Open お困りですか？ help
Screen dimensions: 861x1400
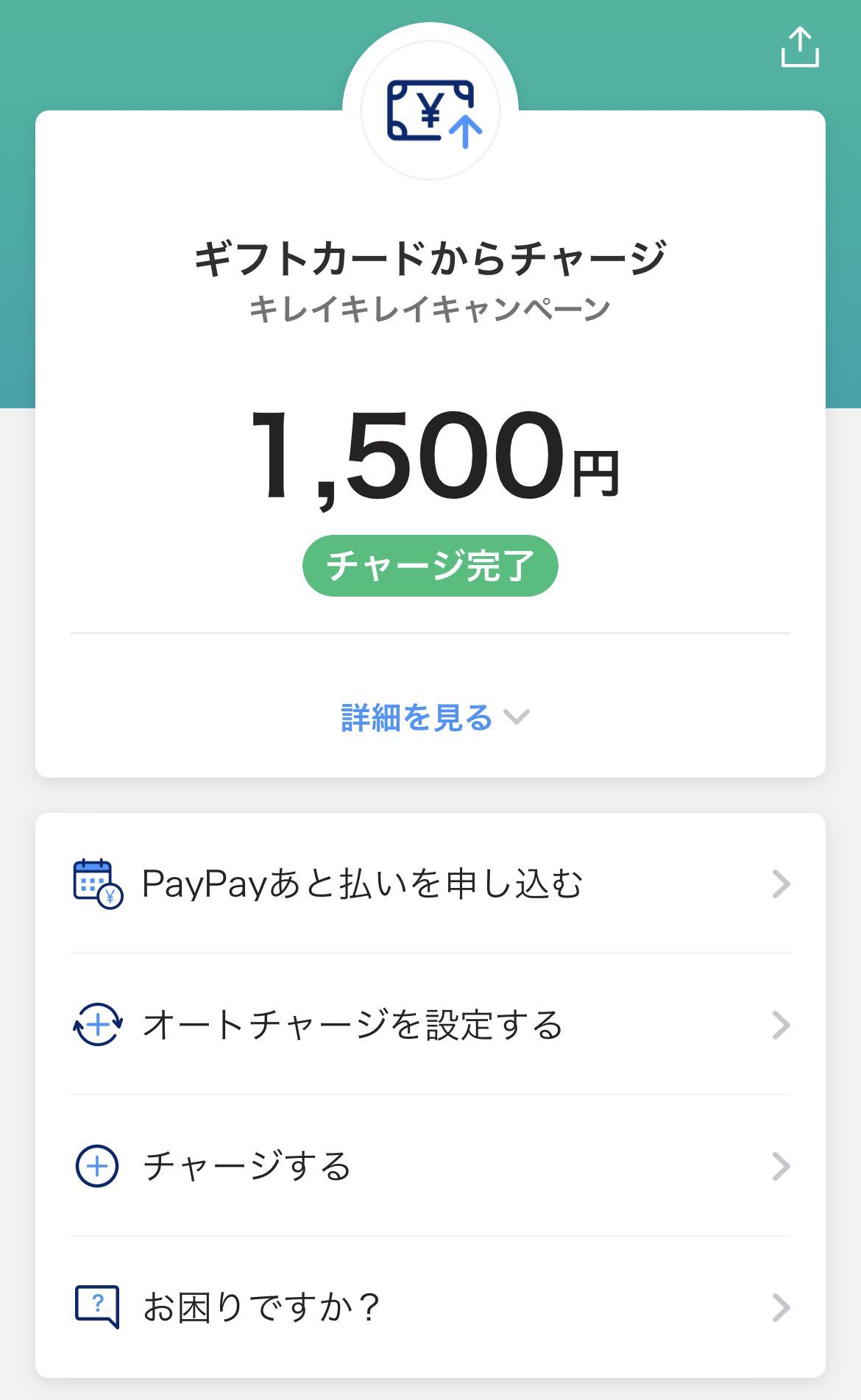point(431,1307)
